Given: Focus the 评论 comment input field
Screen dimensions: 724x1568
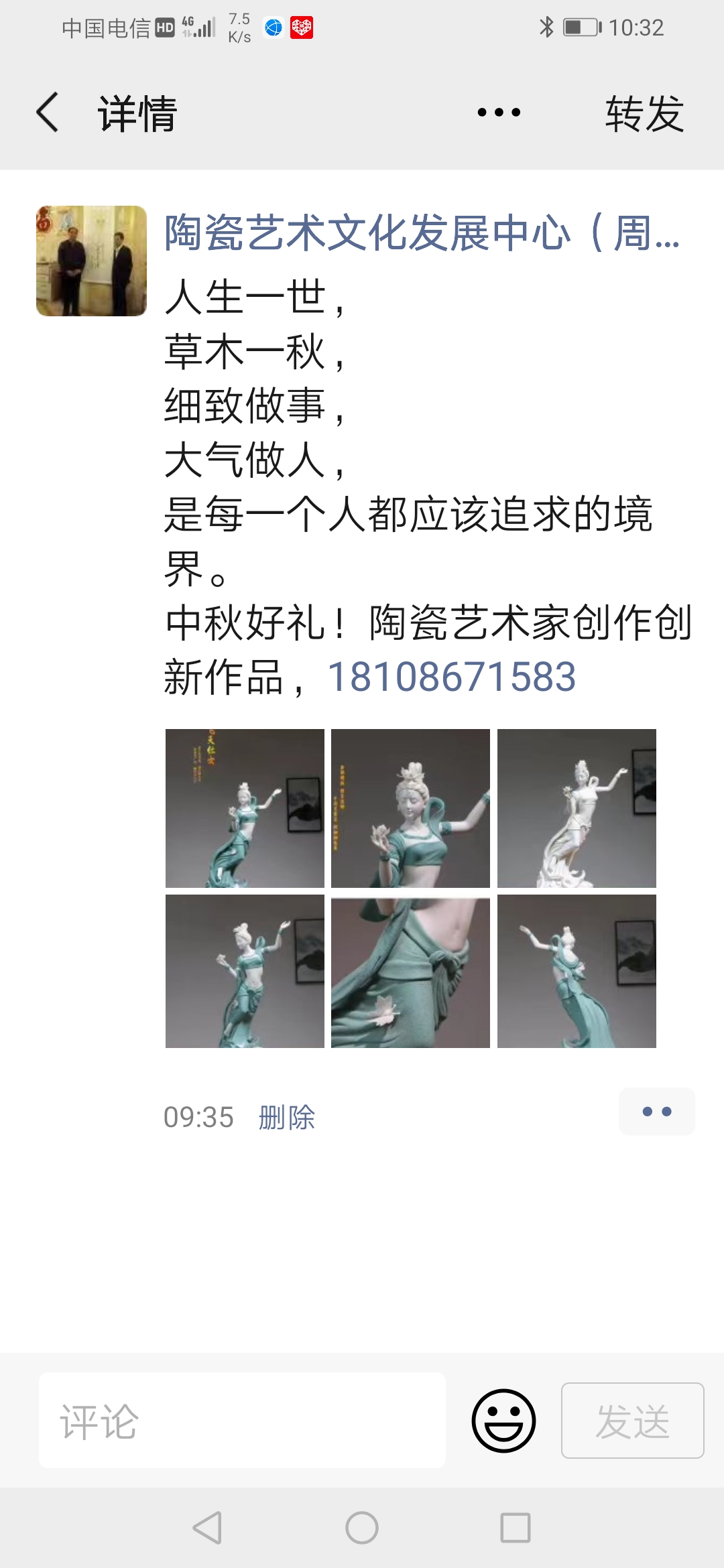Looking at the screenshot, I should pyautogui.click(x=241, y=1420).
